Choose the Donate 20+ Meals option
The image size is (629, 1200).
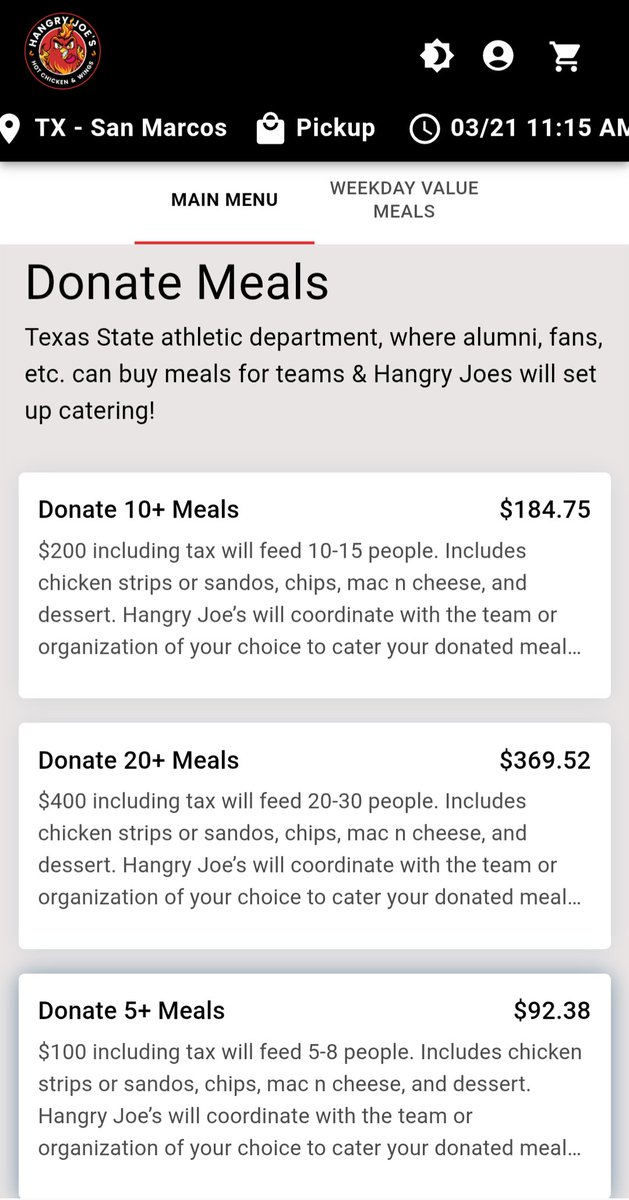314,835
